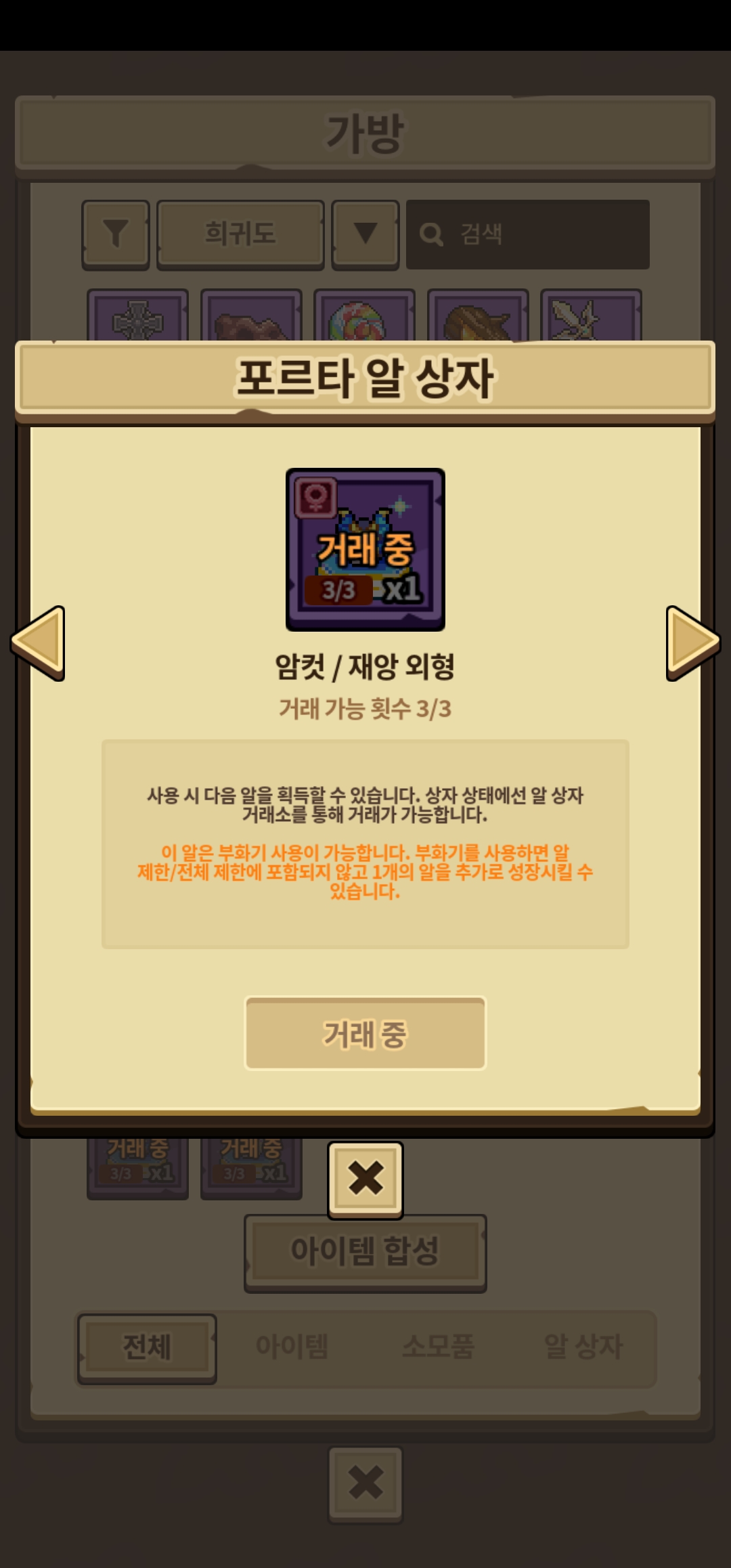Tap the 거래 중 button in the dialog
Screen dimensions: 731x1568
[x=365, y=1033]
